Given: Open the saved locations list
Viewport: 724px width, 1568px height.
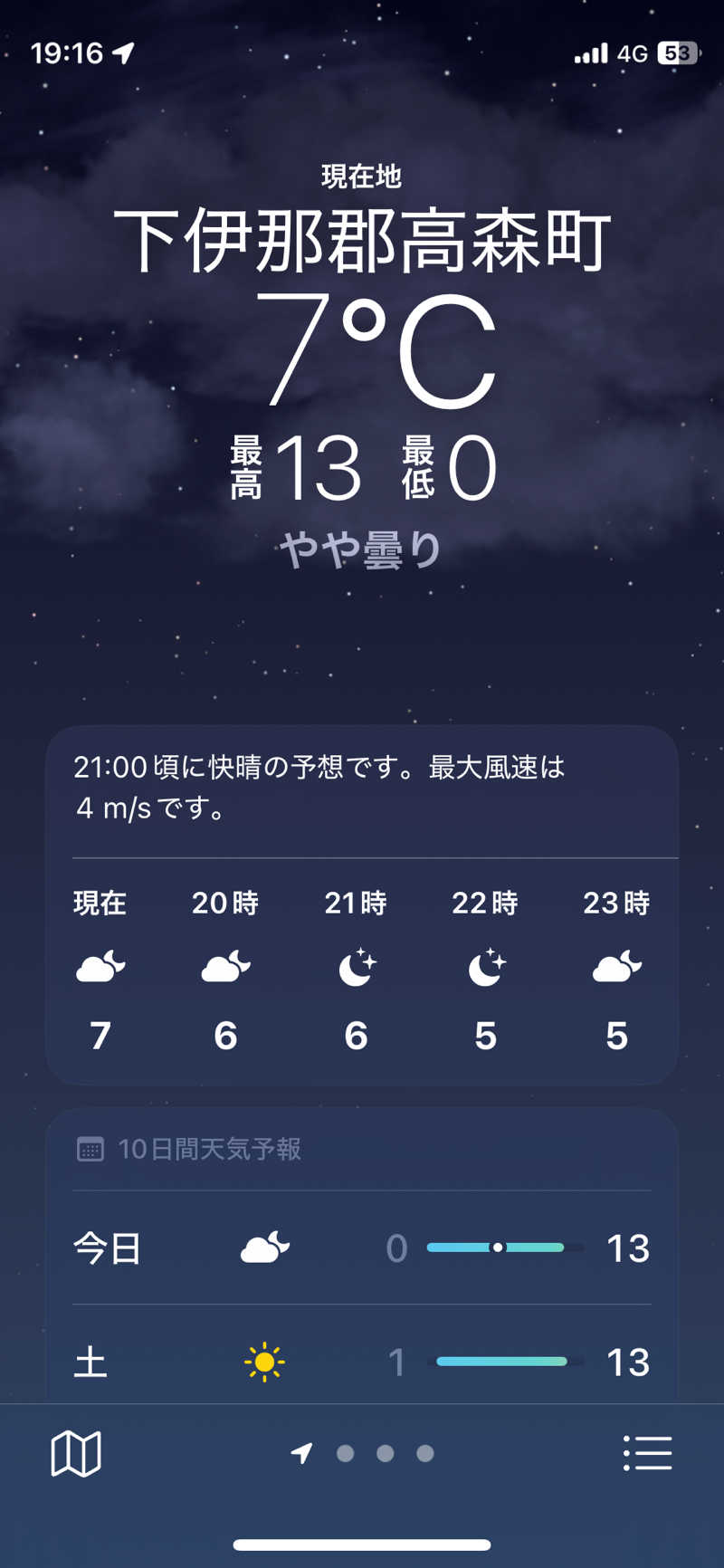Looking at the screenshot, I should click(x=647, y=1453).
